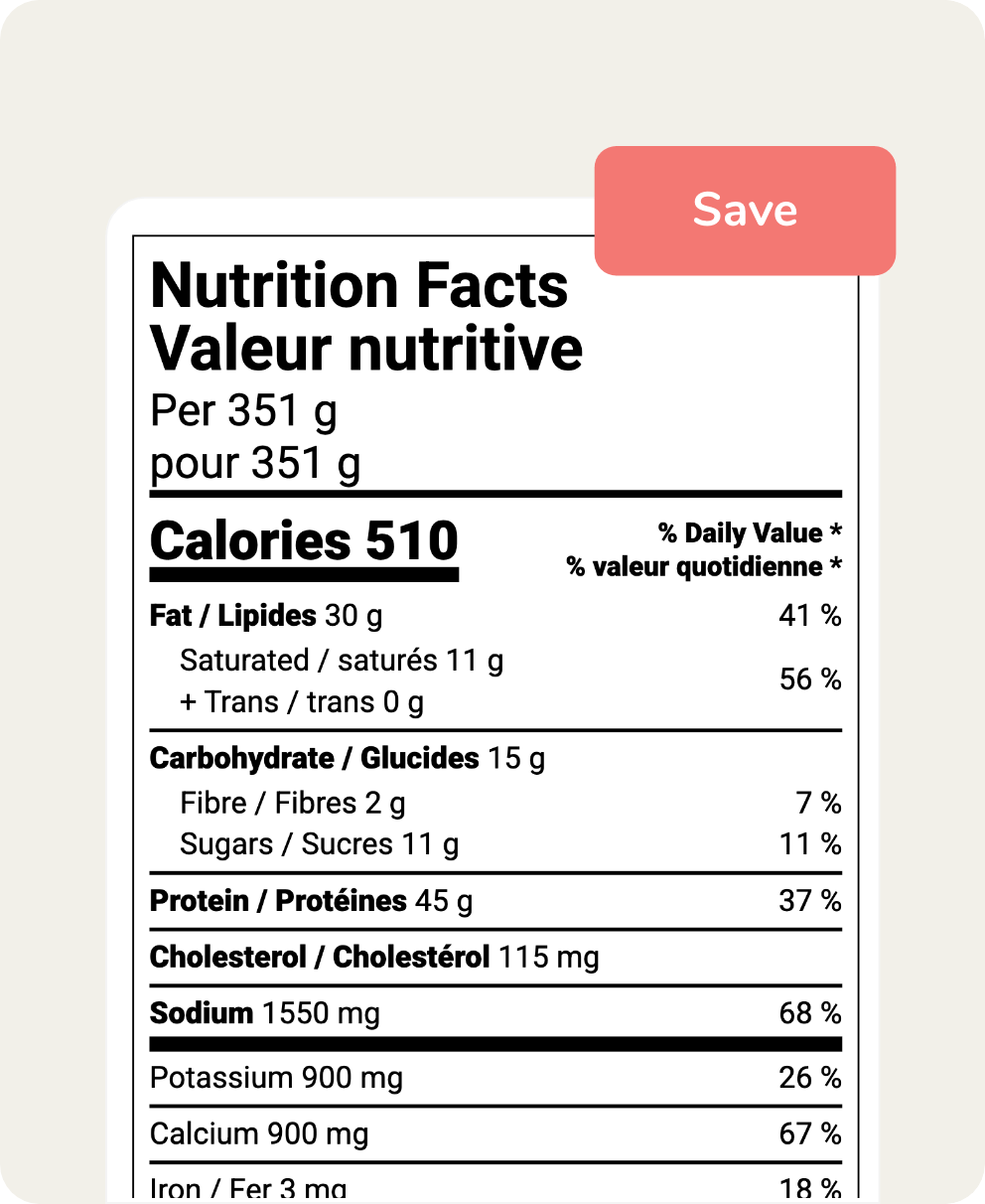Select the Calories 510 value
The width and height of the screenshot is (985, 1204).
coord(302,541)
